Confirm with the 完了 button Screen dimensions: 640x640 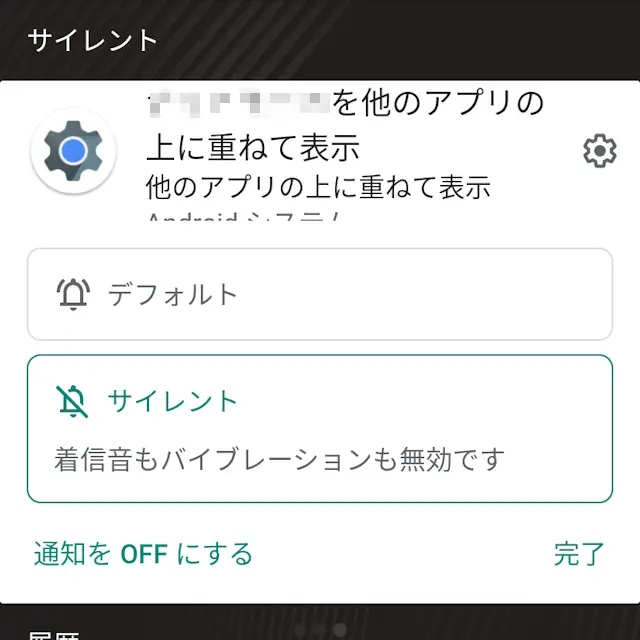point(579,553)
